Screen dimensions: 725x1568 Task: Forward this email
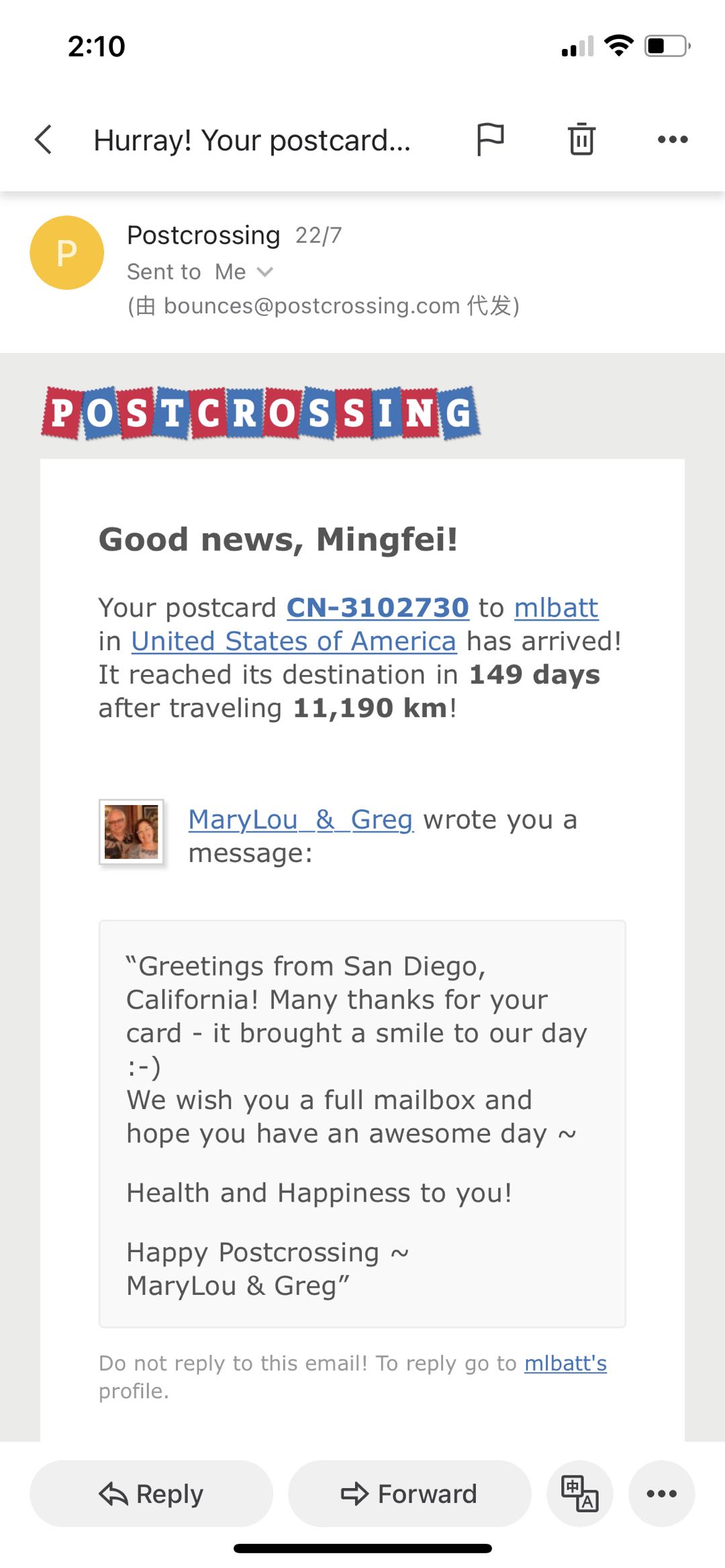409,1494
